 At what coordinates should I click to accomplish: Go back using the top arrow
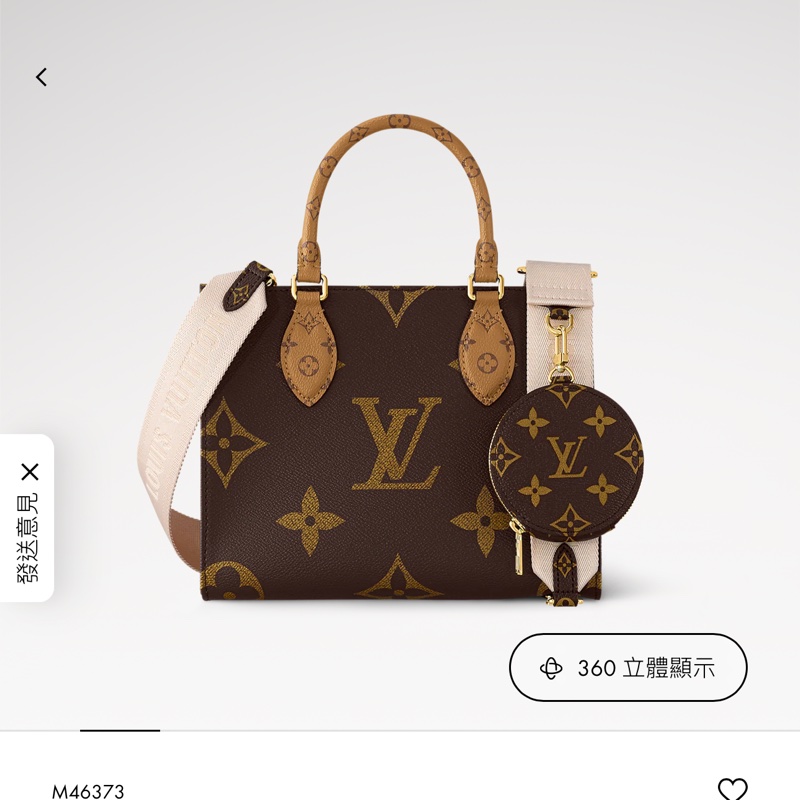41,77
